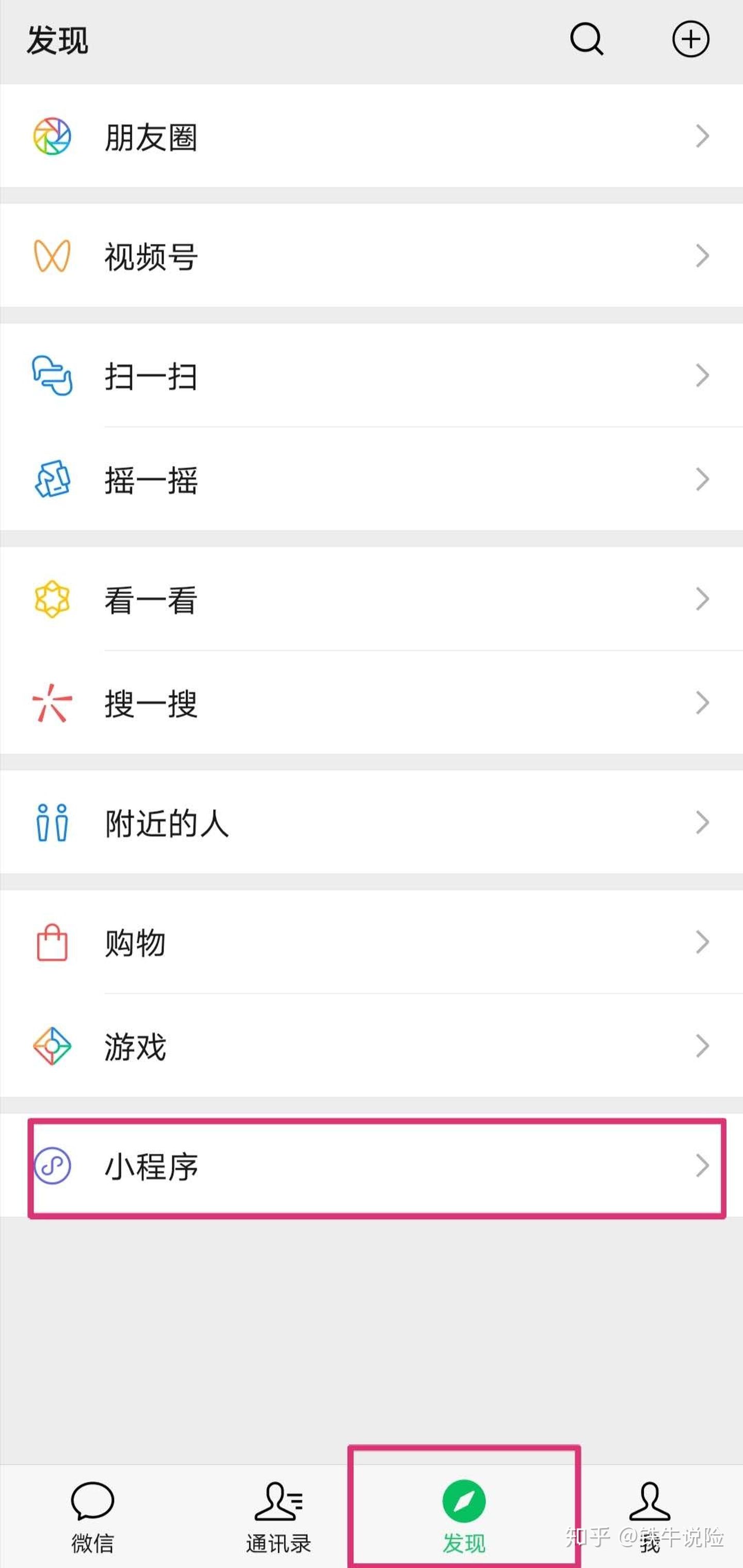
Task: Open the 游戏 entry
Action: click(x=135, y=1046)
